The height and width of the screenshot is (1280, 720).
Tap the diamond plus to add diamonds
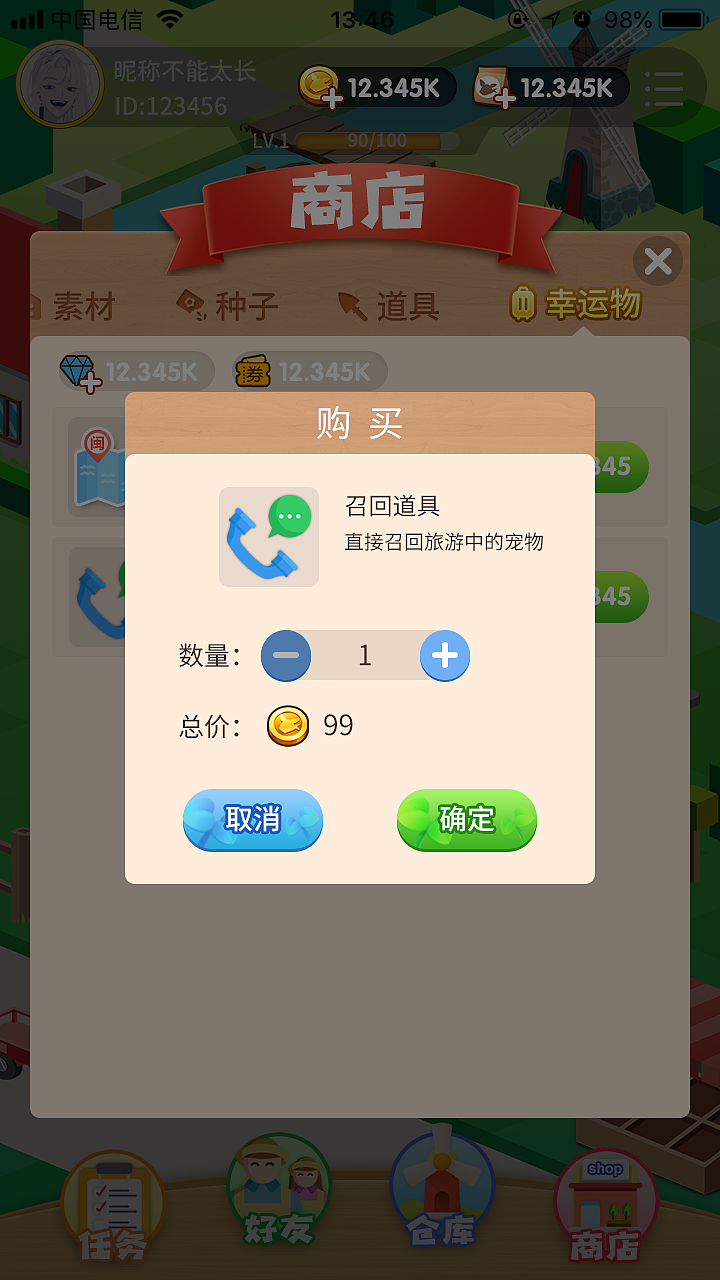(90, 380)
